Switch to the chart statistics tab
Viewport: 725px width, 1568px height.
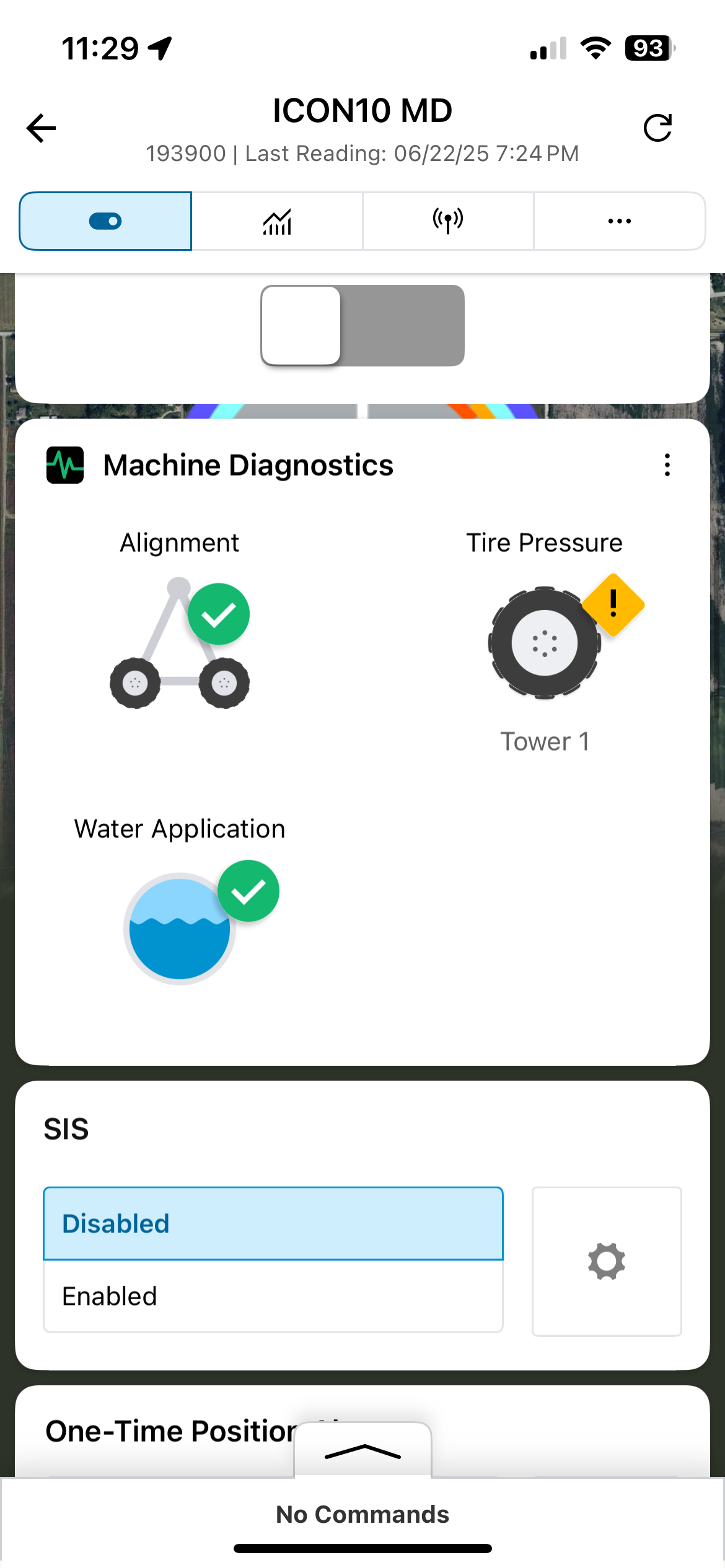pos(277,221)
